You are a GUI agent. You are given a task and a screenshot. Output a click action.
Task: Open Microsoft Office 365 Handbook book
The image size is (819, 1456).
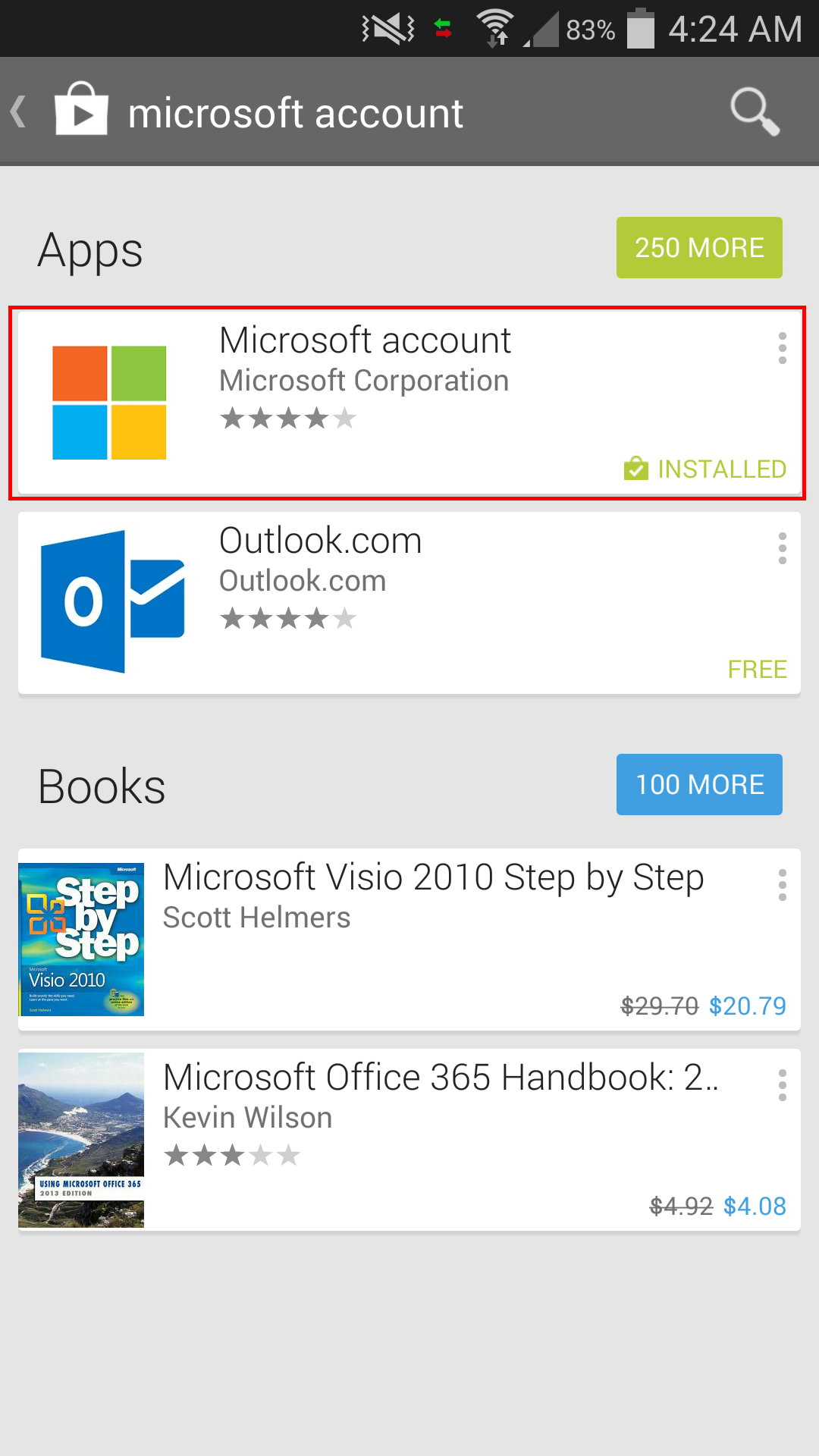[x=409, y=1140]
